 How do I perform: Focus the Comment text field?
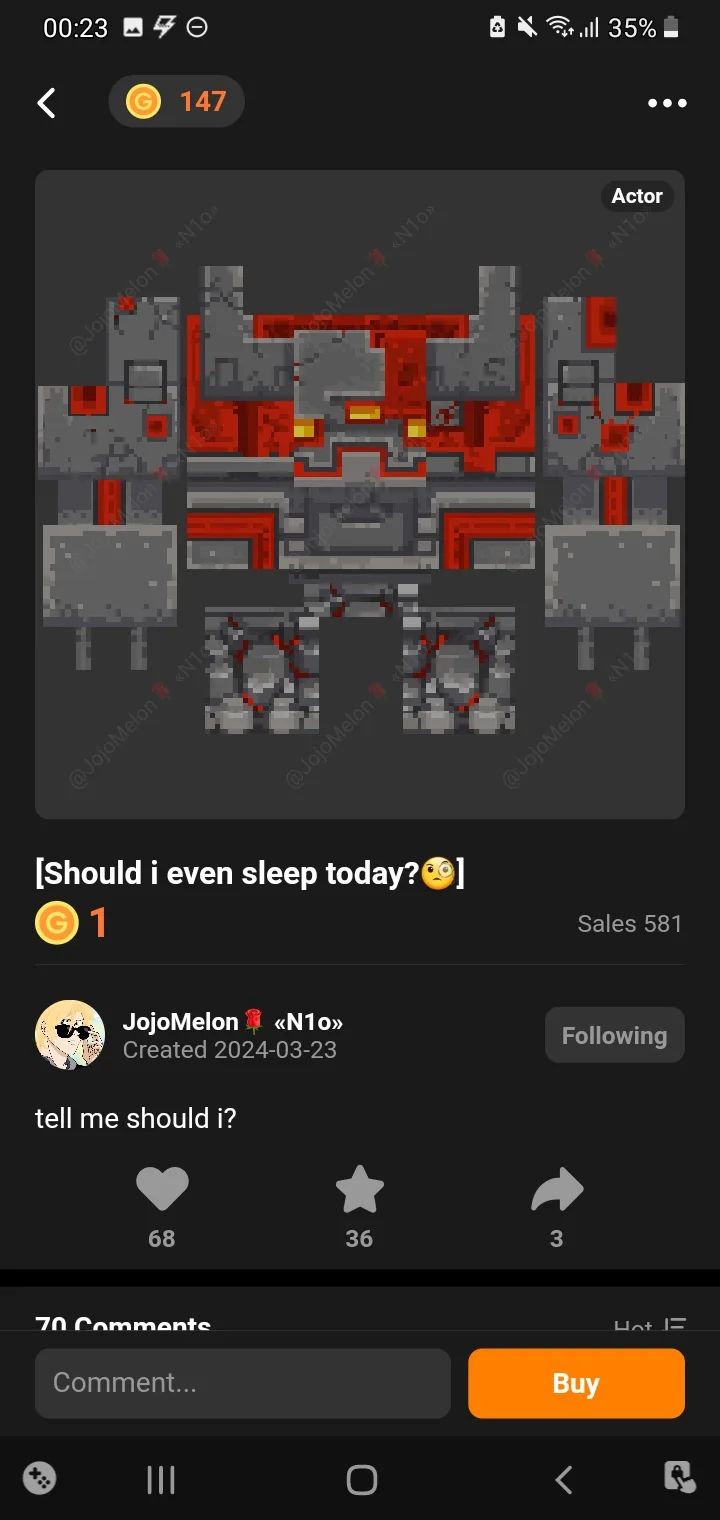tap(243, 1383)
